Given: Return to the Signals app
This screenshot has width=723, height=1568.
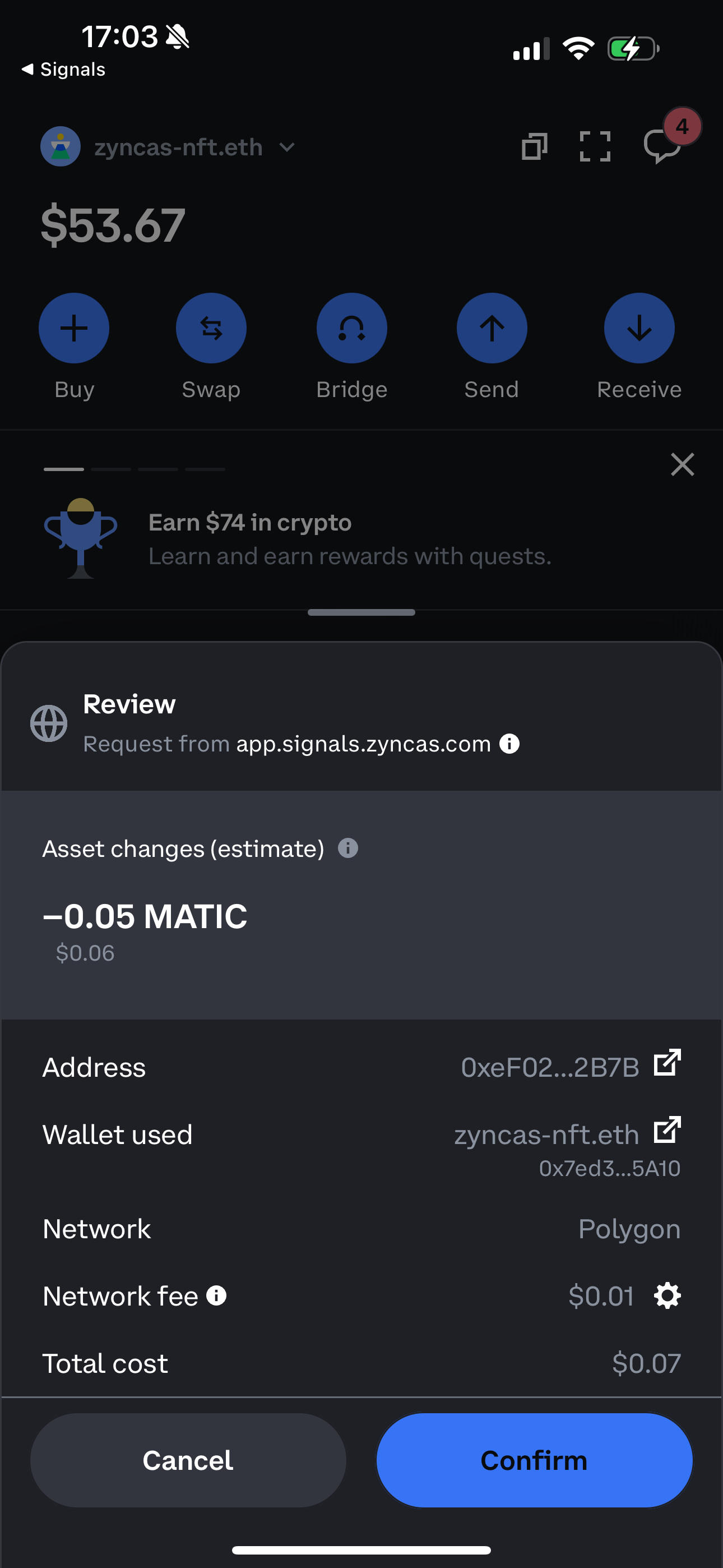Looking at the screenshot, I should click(63, 70).
